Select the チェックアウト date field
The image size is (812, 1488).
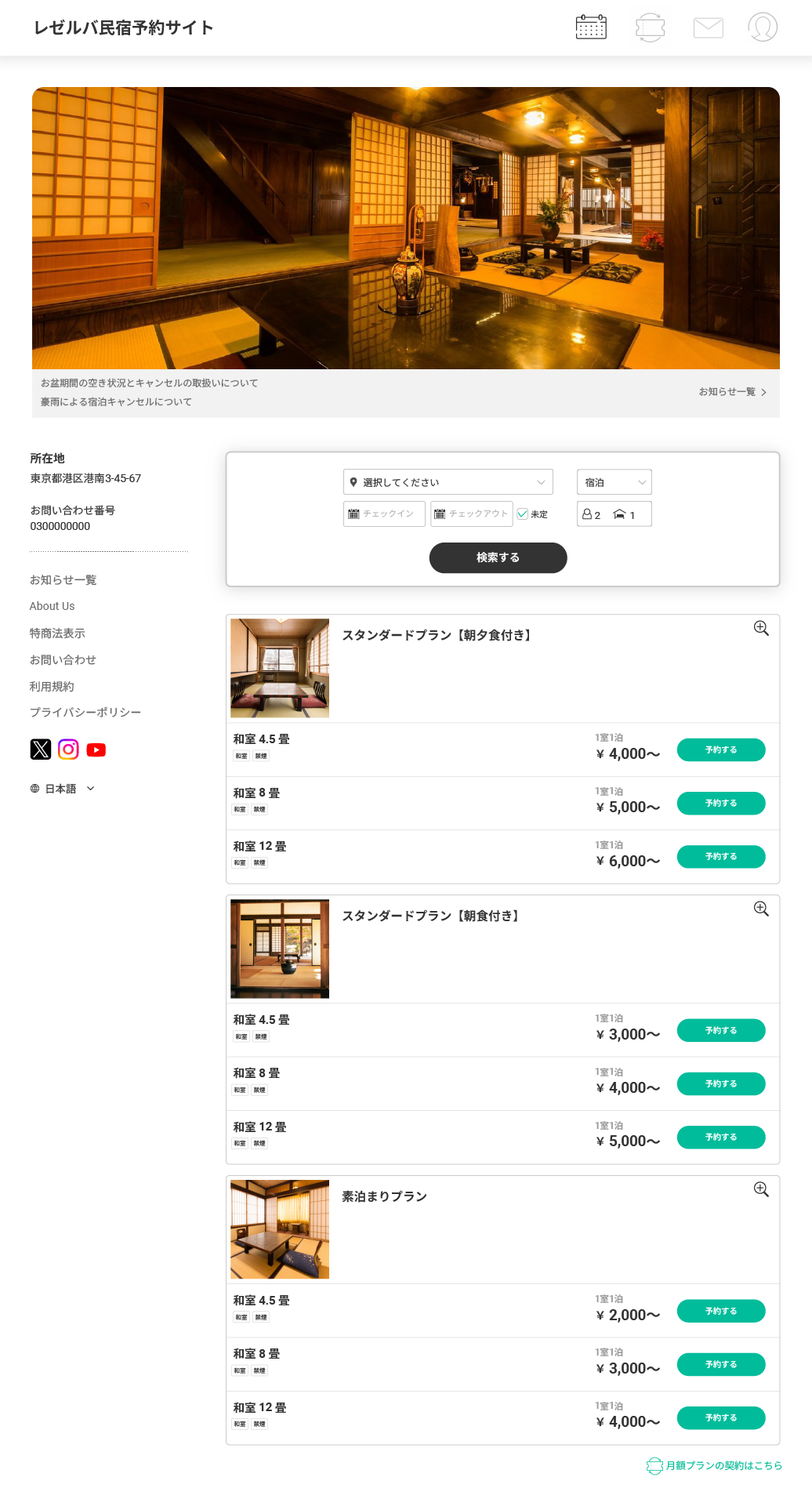pyautogui.click(x=471, y=514)
